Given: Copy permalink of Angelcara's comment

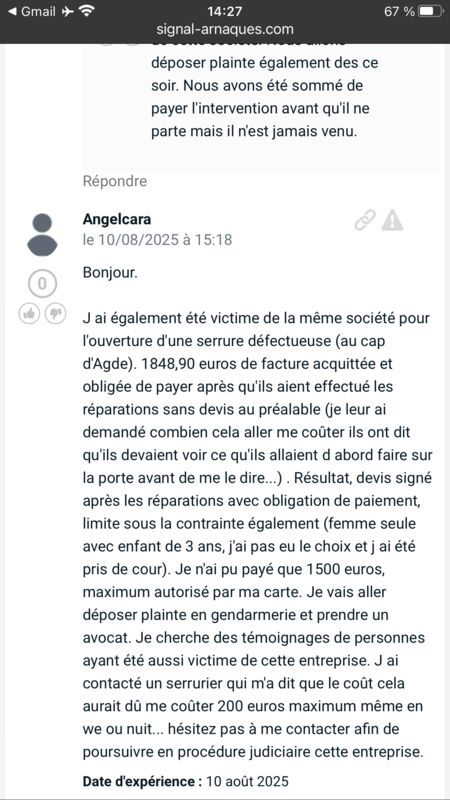Looking at the screenshot, I should click(365, 220).
